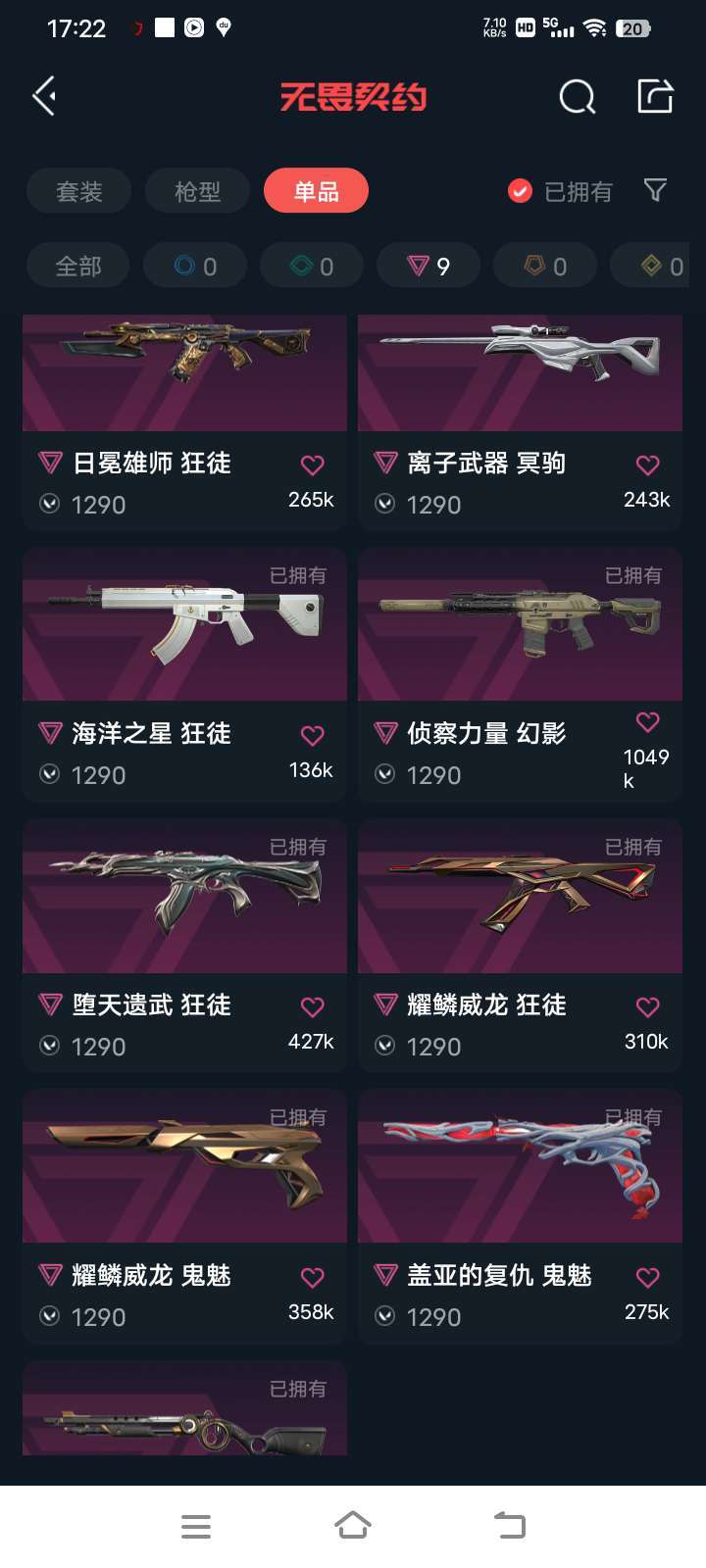
Task: Uncheck the 已拥有 checkbox
Action: point(520,191)
